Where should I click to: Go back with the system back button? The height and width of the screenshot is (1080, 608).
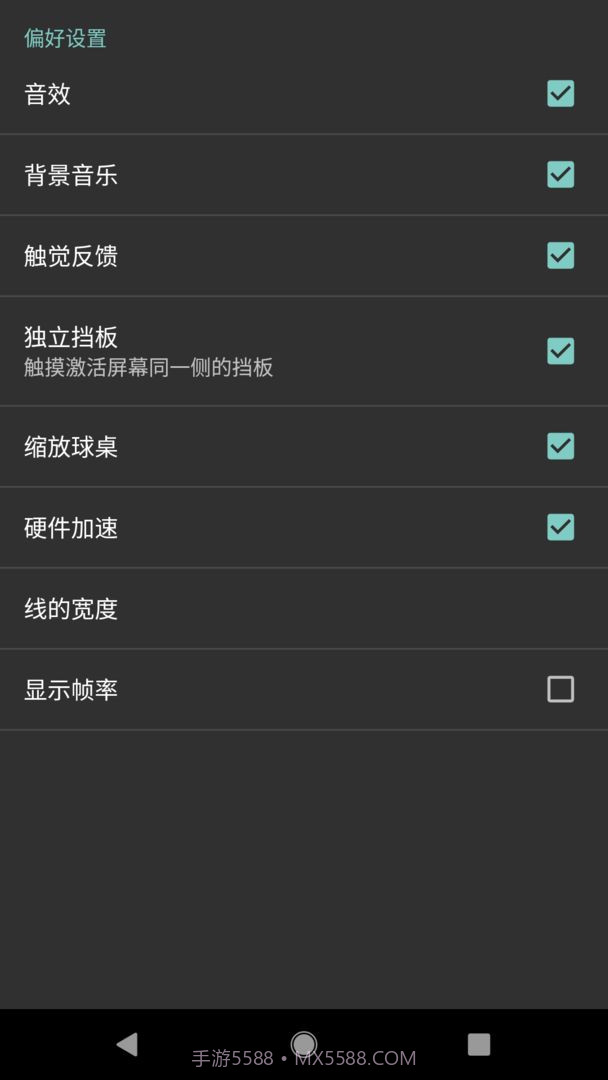[127, 1044]
